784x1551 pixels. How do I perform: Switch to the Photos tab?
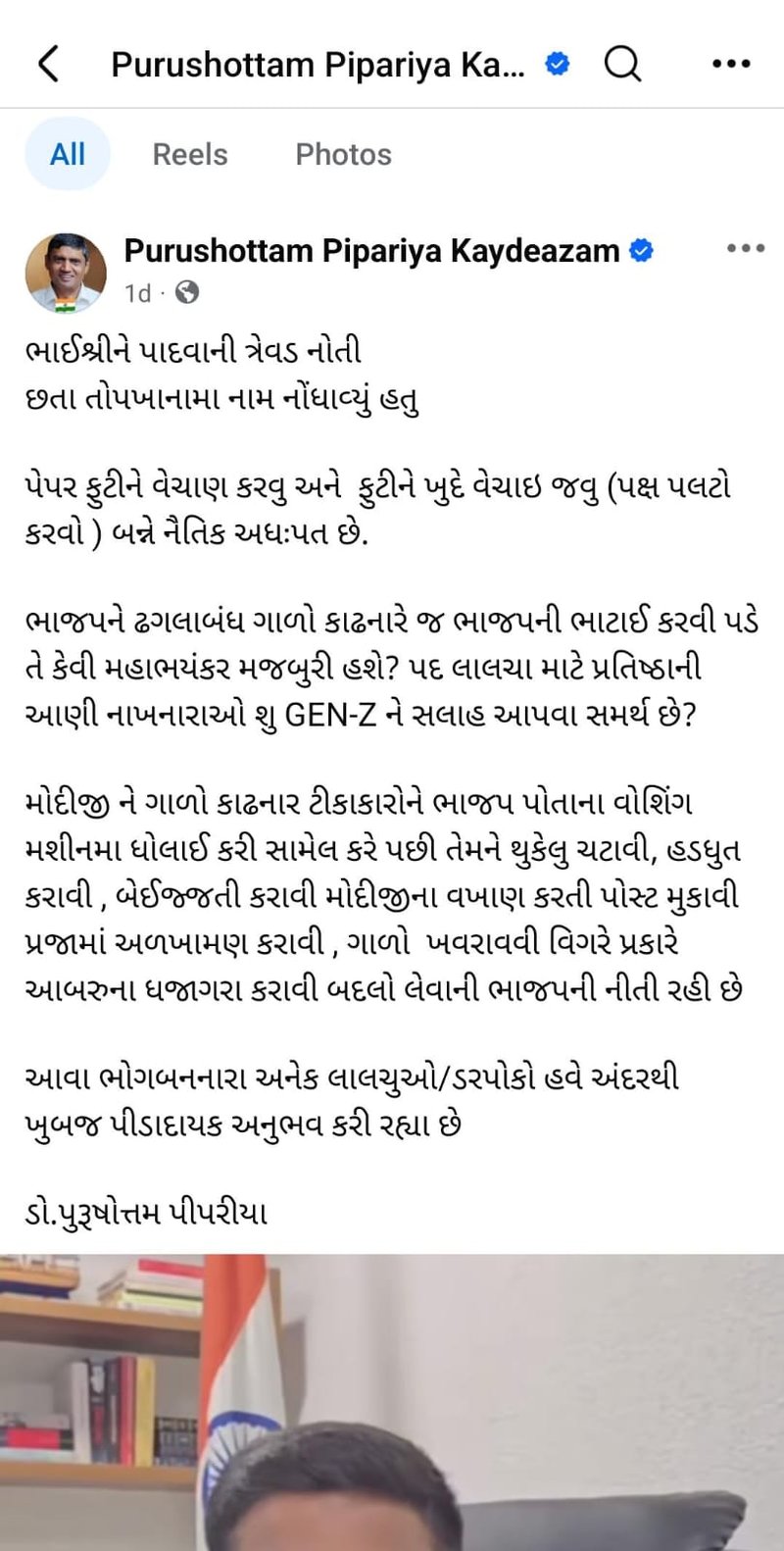[343, 154]
